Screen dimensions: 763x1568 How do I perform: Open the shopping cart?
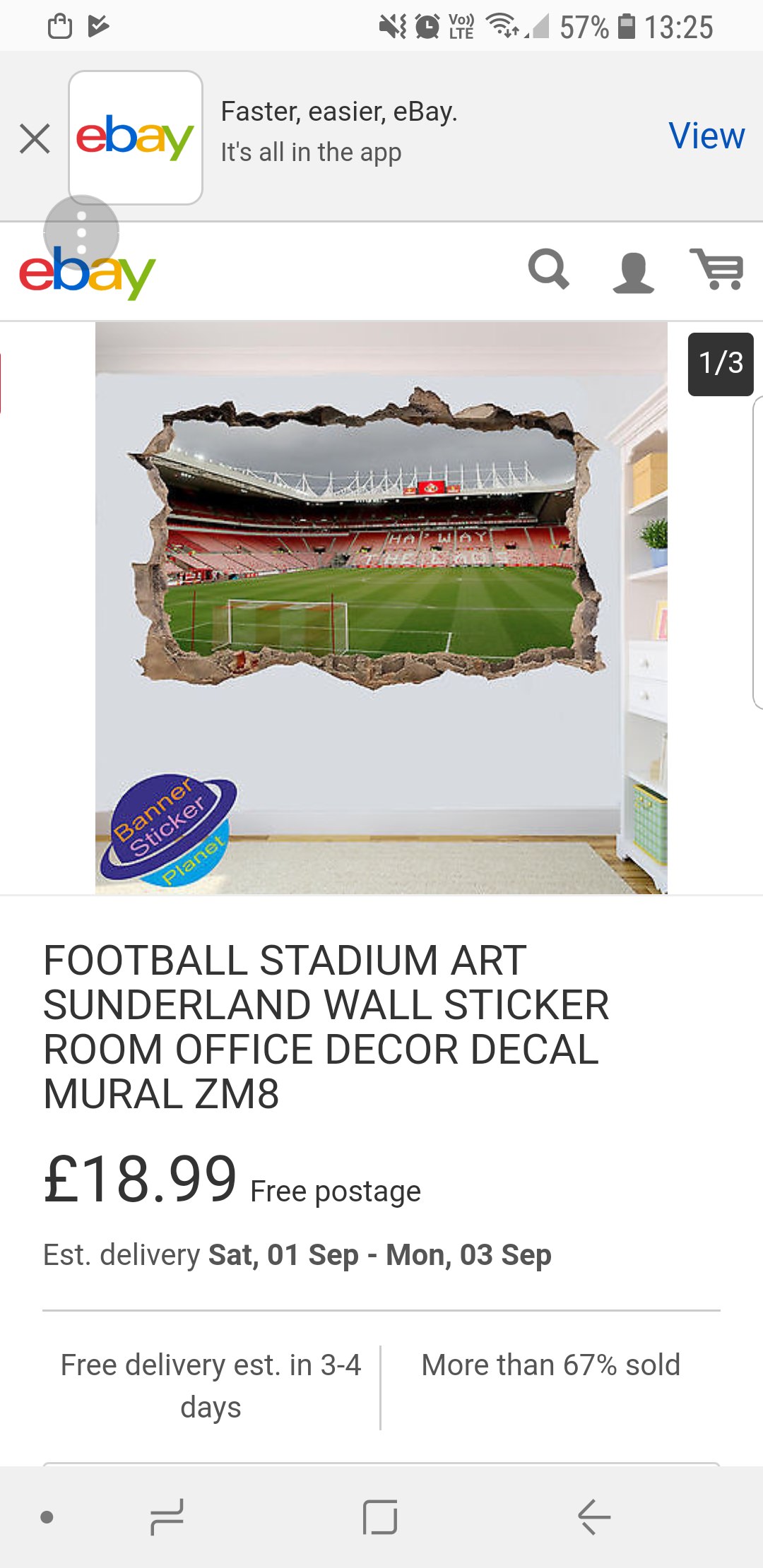tap(719, 269)
